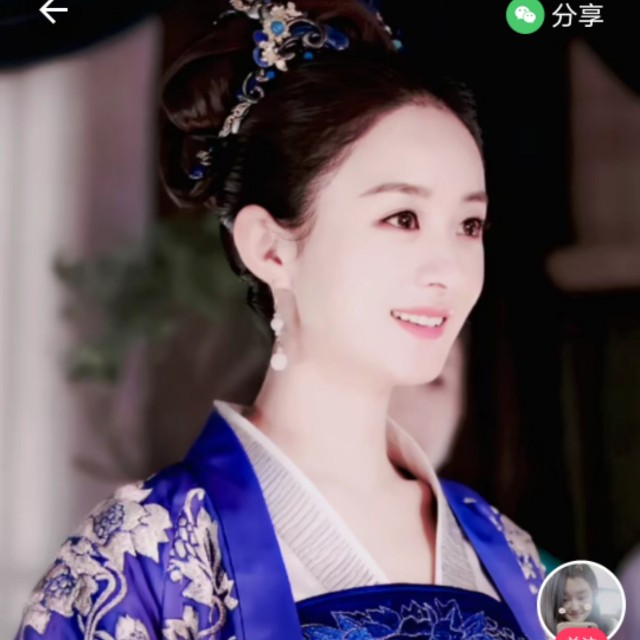
Task: Open the uploader's circular profile avatar
Action: [x=581, y=599]
